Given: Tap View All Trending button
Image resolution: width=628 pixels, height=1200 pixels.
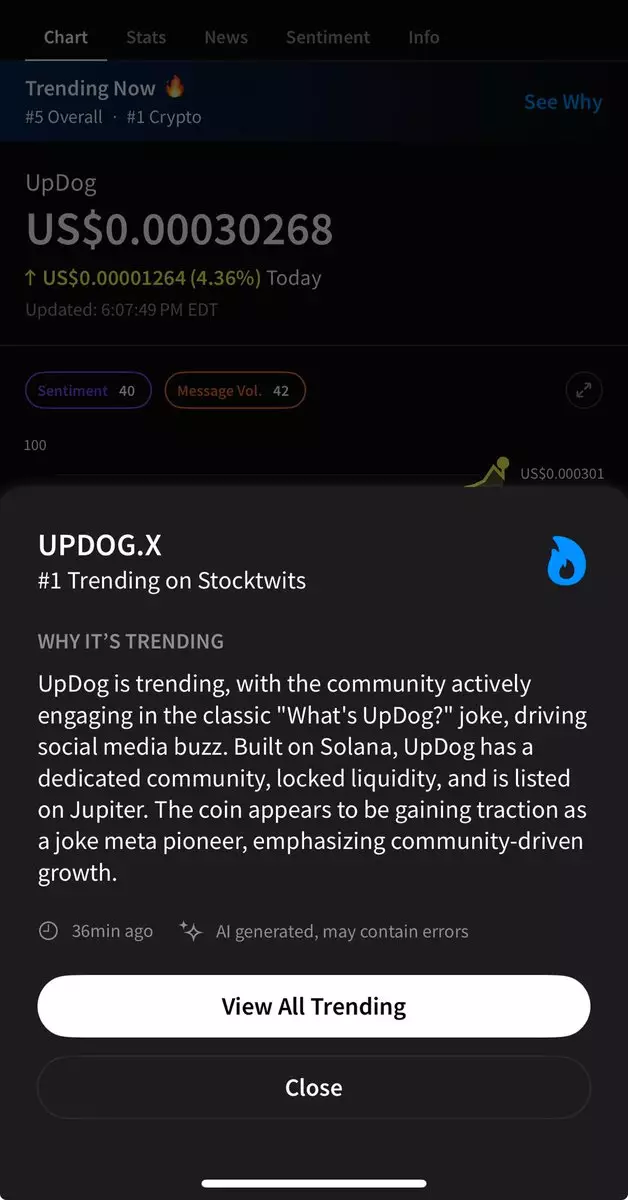Looking at the screenshot, I should click(x=313, y=1006).
